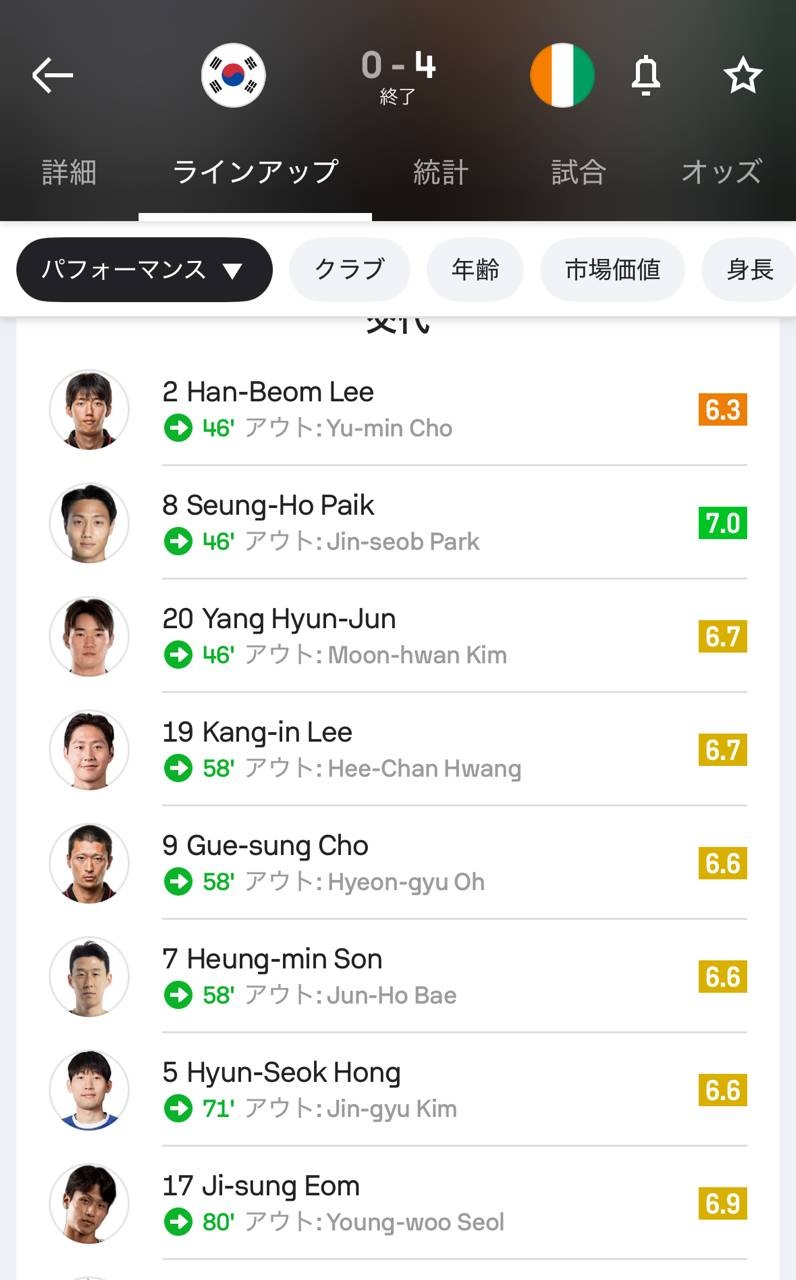Image resolution: width=796 pixels, height=1280 pixels.
Task: Switch to the 統計 tab
Action: tap(440, 172)
